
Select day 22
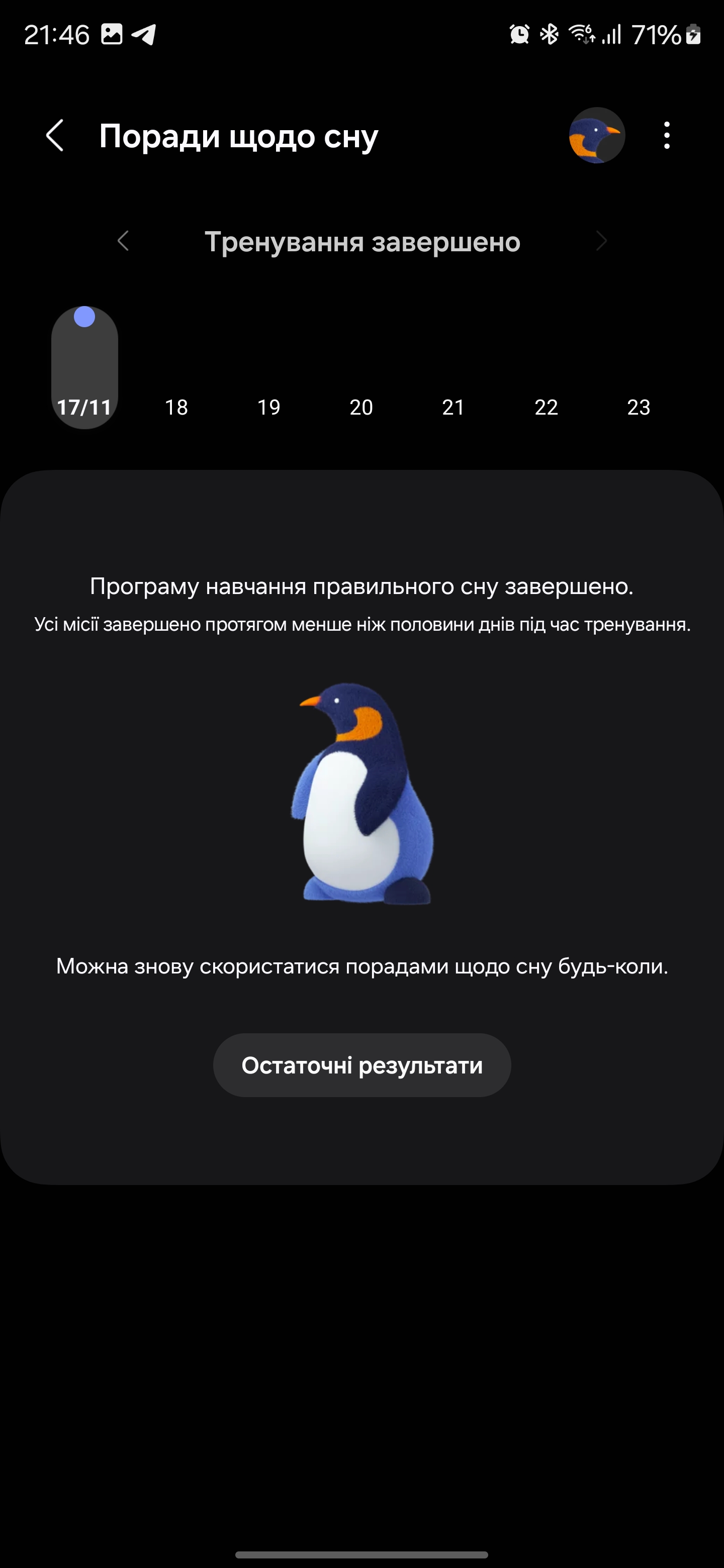546,407
